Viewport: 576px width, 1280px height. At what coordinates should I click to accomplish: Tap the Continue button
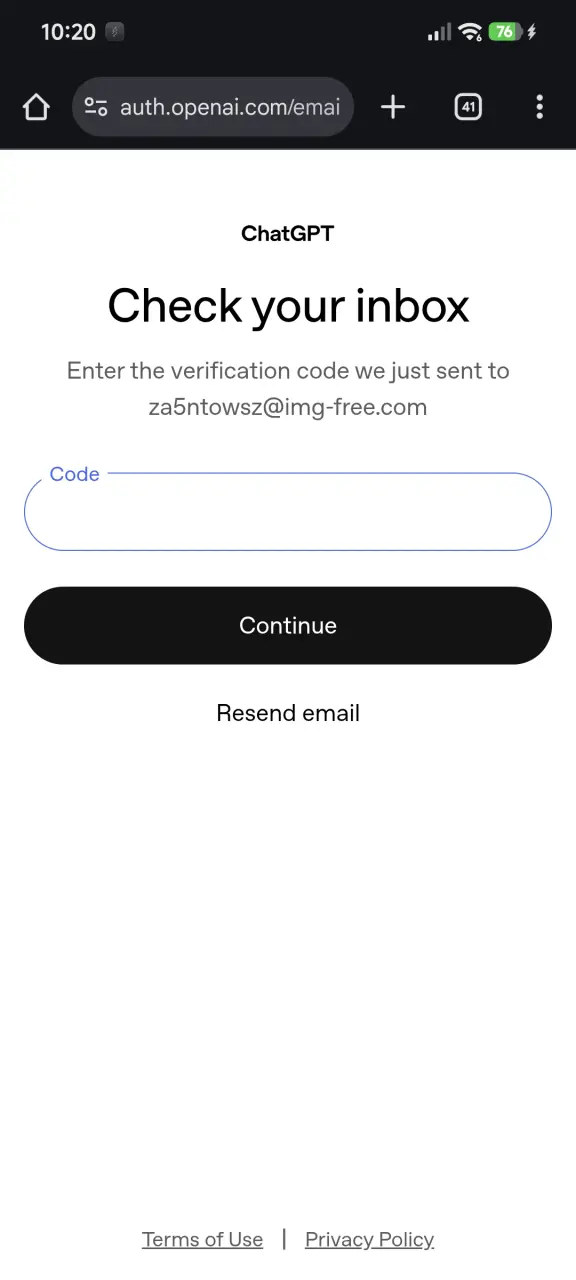(288, 625)
